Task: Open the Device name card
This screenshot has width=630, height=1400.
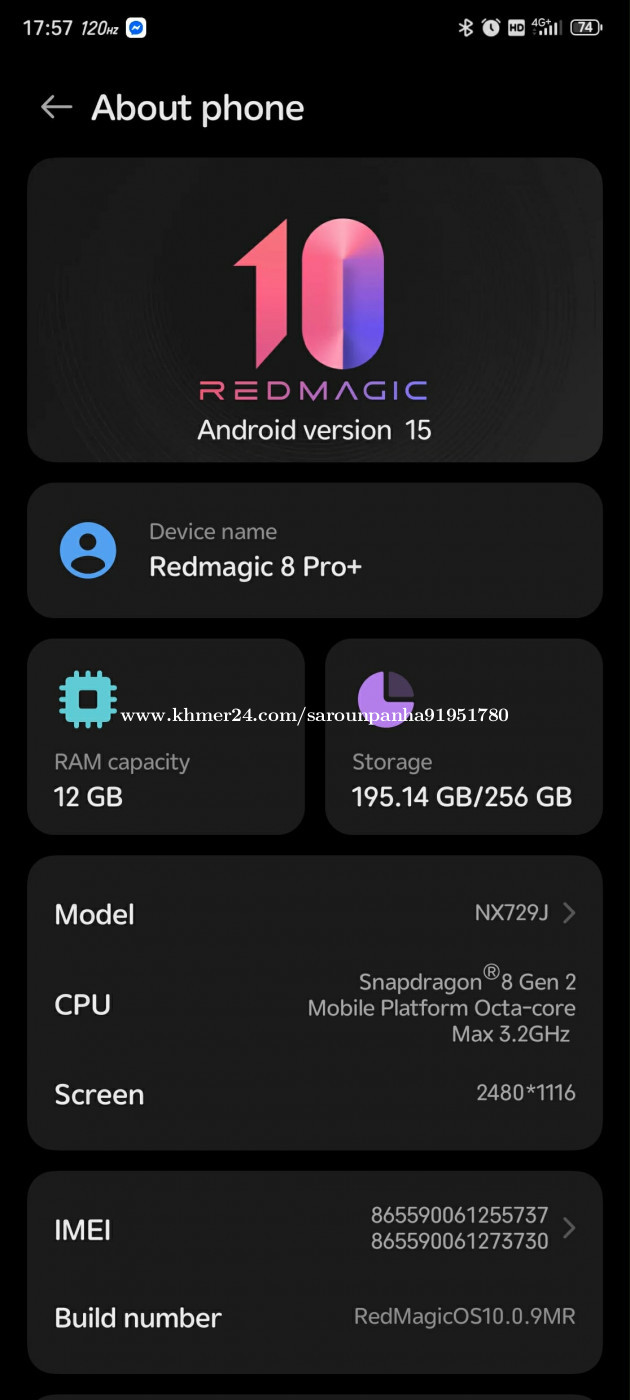Action: [315, 550]
